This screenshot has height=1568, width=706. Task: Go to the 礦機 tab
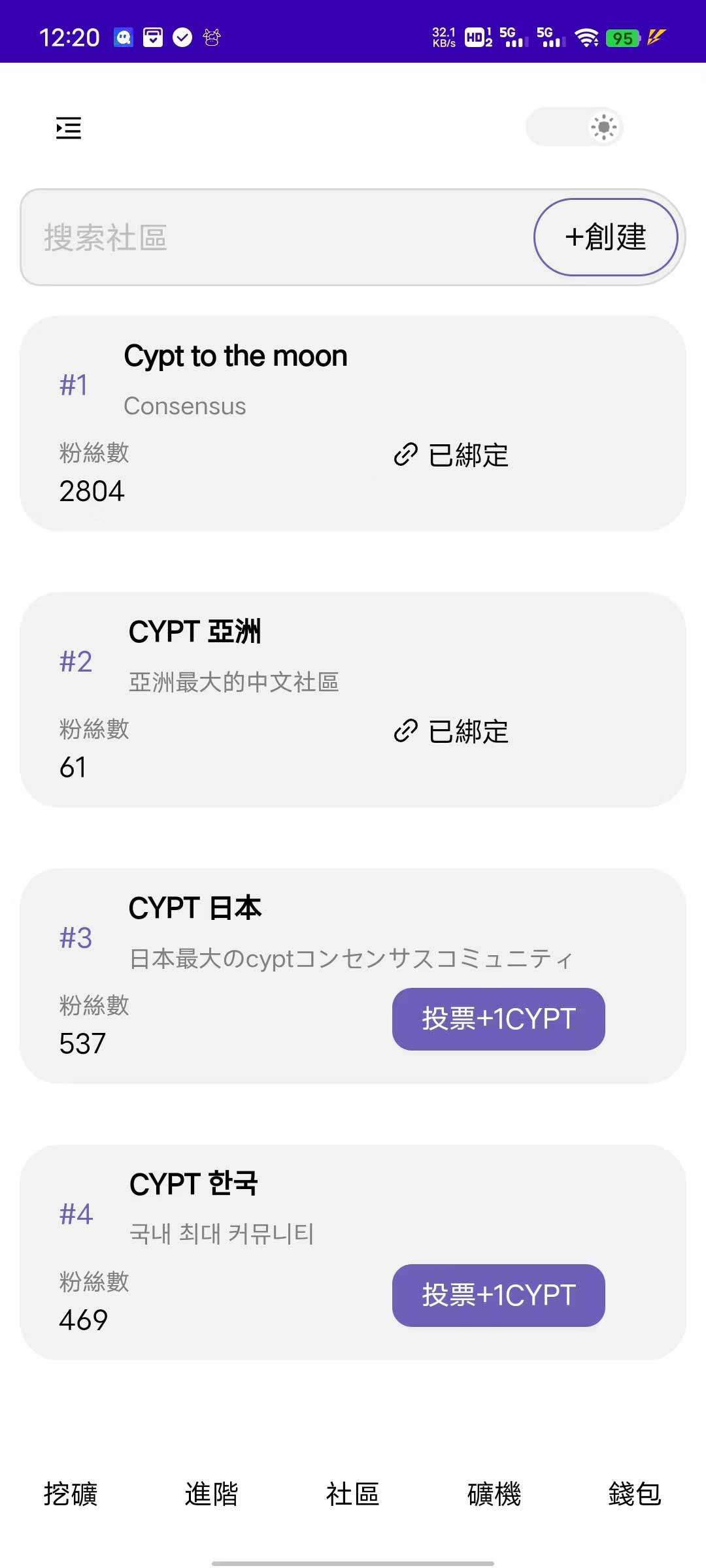tap(494, 1494)
